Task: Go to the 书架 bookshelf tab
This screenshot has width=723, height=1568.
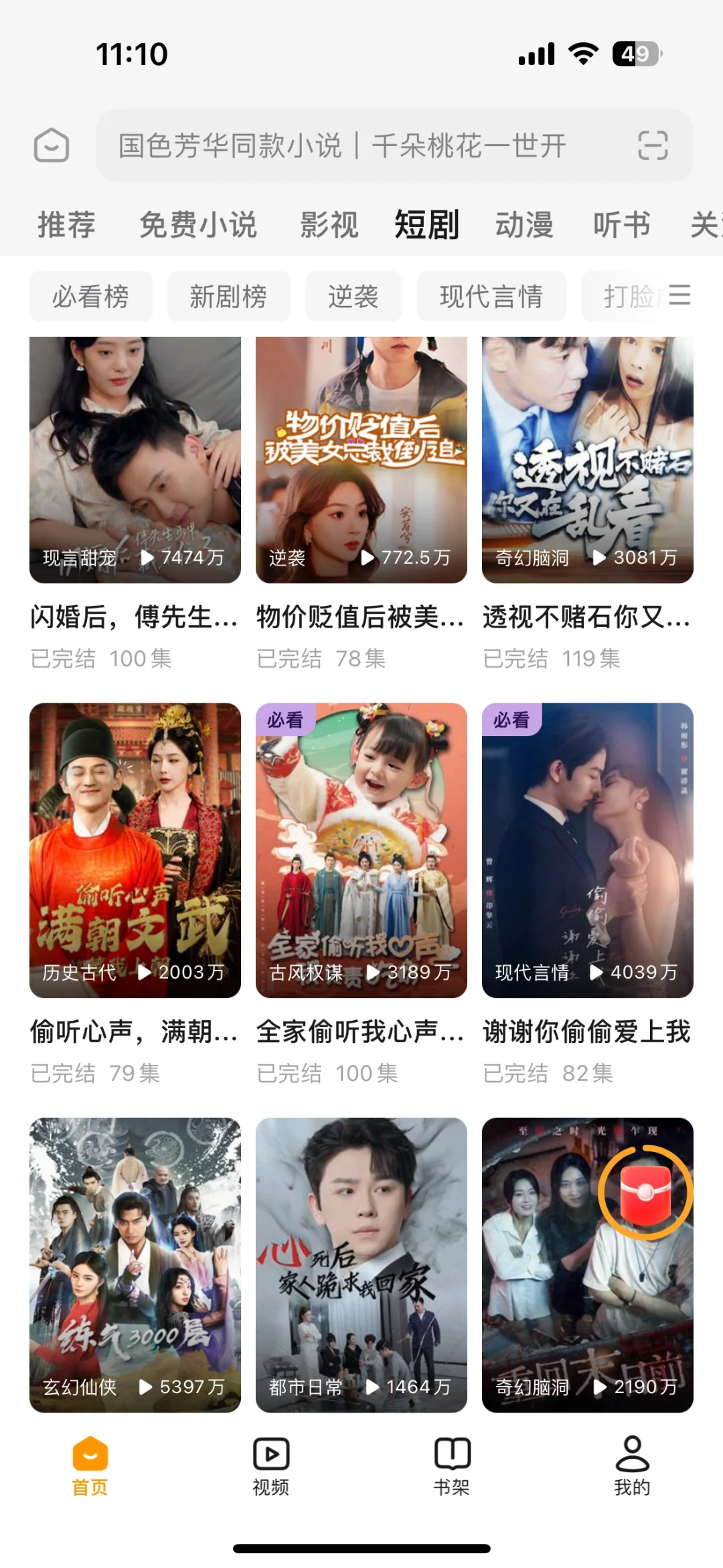Action: click(452, 1466)
